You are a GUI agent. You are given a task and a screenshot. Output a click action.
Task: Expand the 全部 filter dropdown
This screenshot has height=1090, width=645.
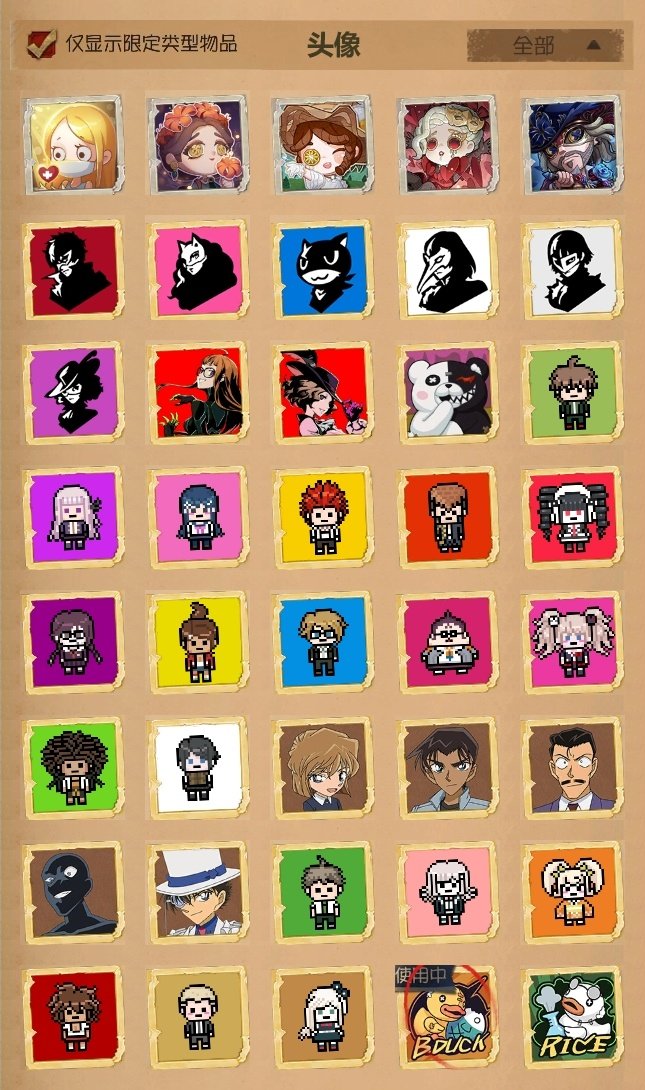pos(547,45)
